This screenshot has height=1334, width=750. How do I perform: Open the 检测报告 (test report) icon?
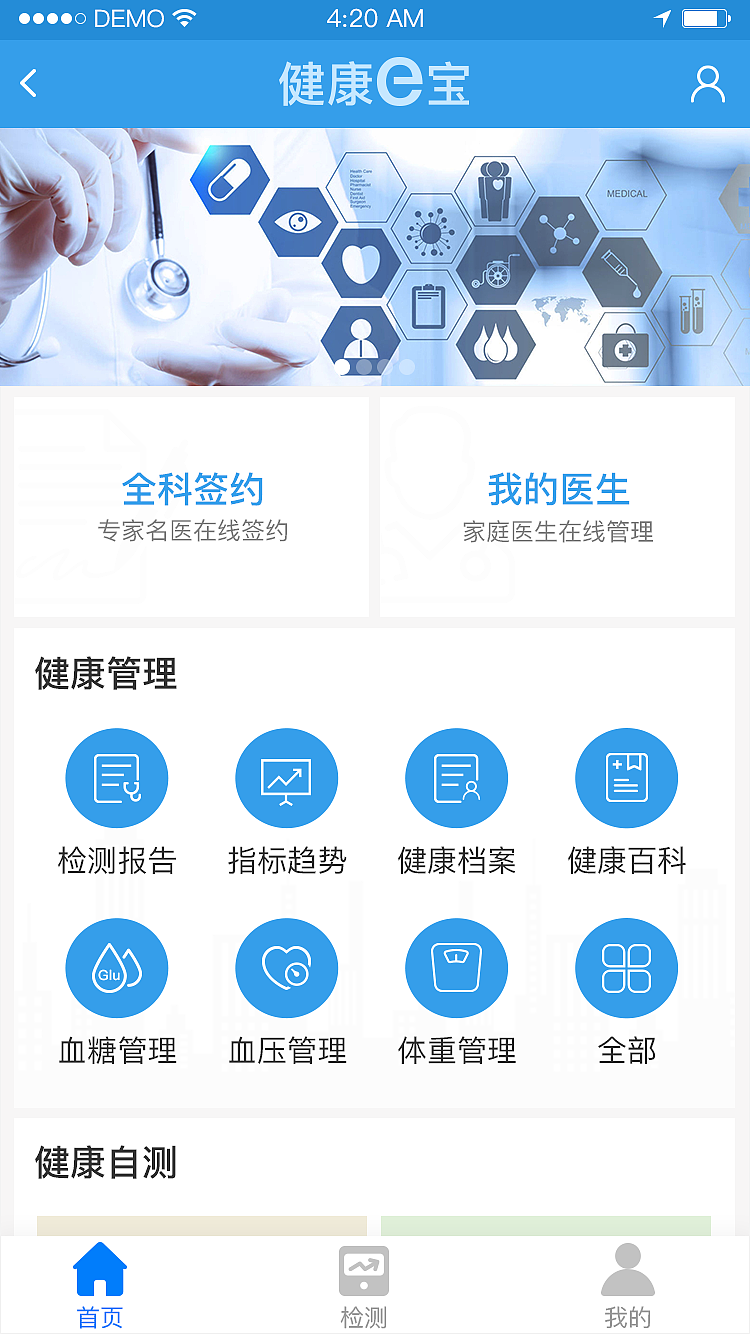tap(116, 778)
